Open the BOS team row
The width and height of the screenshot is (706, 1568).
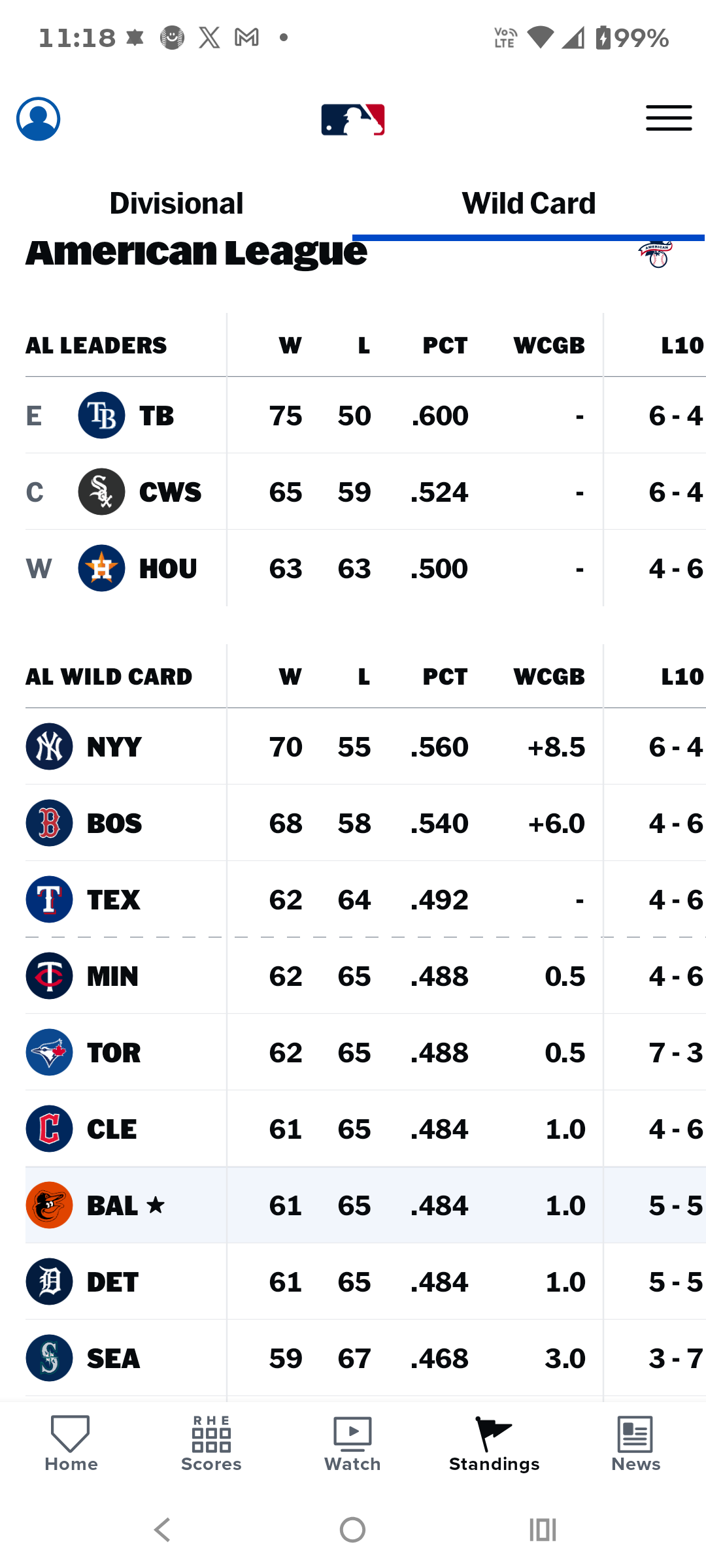click(365, 823)
